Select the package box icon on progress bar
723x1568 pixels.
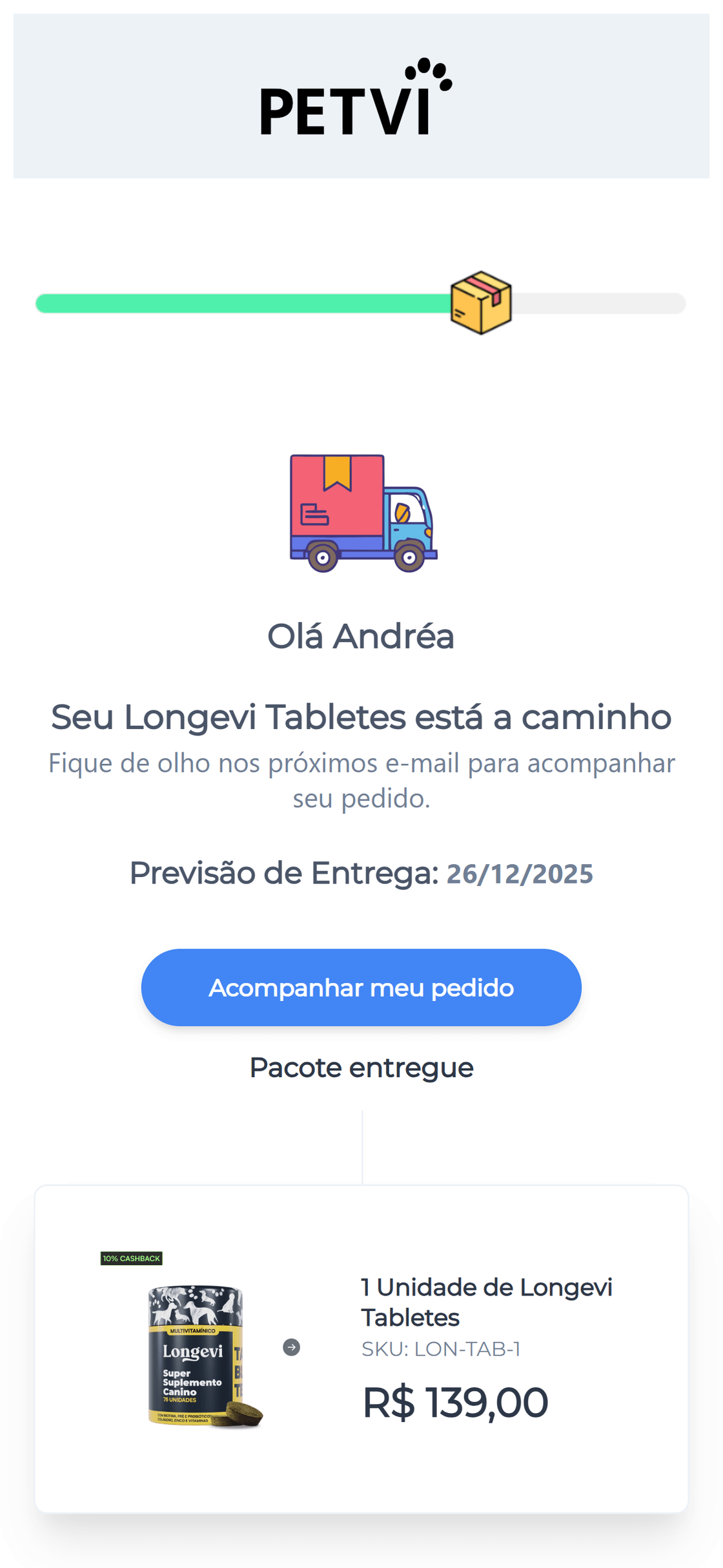[480, 304]
